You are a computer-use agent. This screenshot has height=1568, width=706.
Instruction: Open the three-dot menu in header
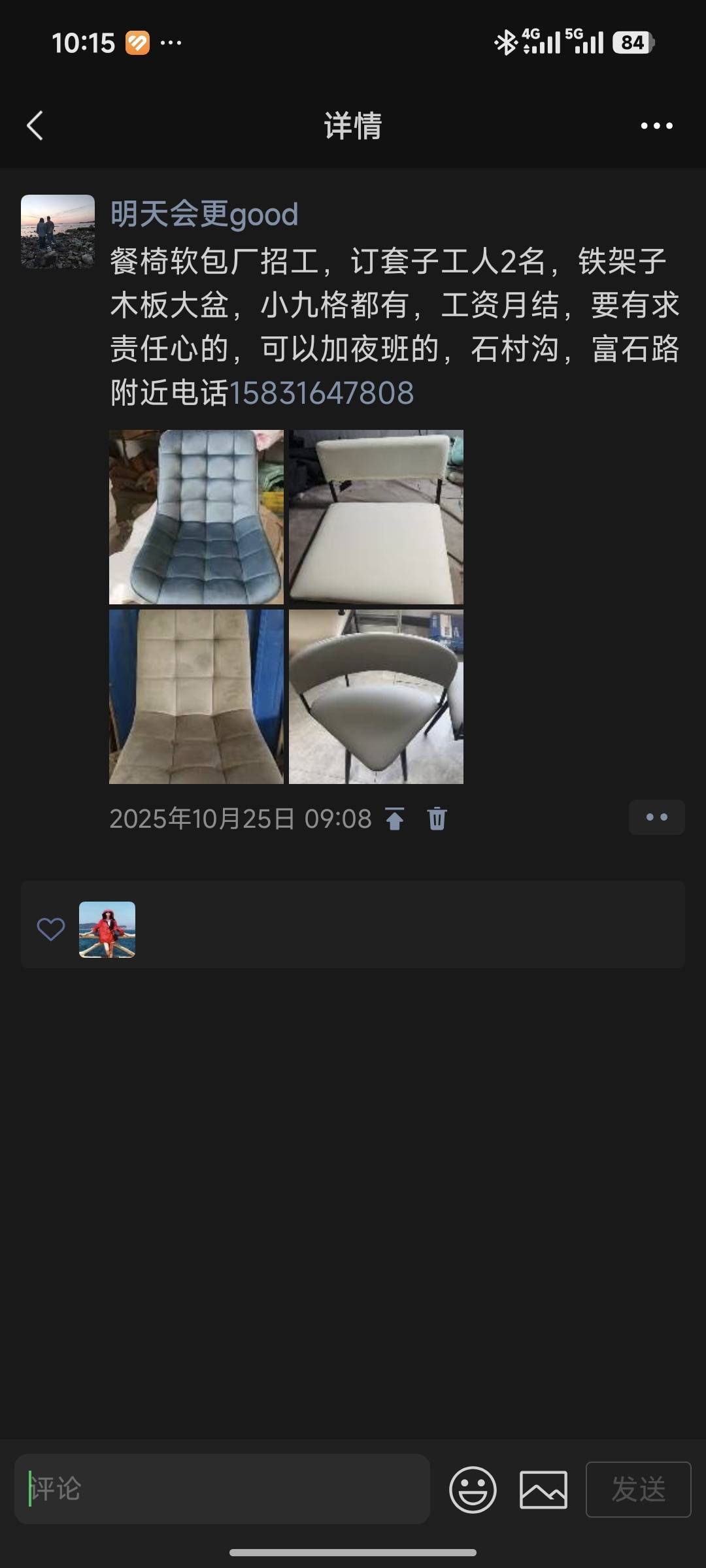pyautogui.click(x=656, y=125)
